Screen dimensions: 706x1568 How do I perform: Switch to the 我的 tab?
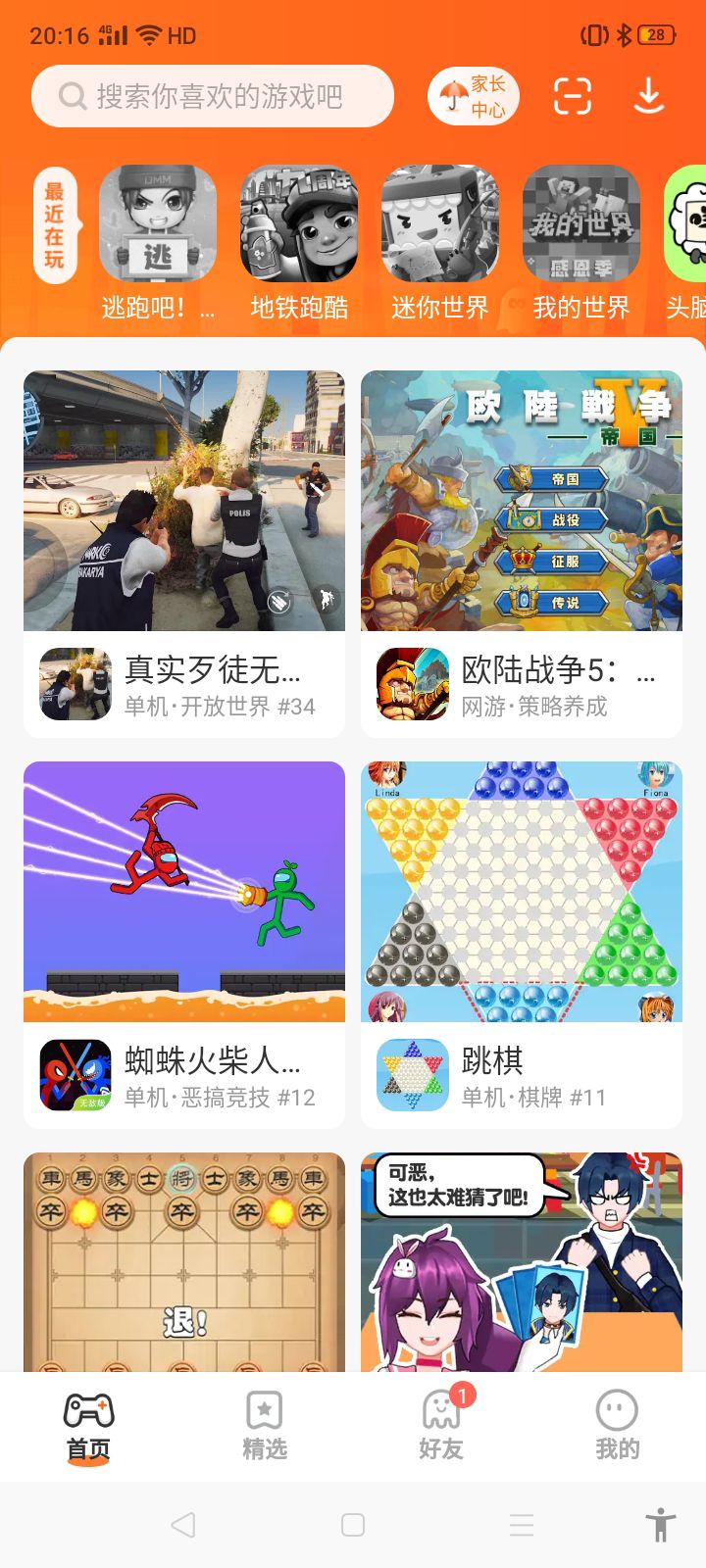[618, 1426]
